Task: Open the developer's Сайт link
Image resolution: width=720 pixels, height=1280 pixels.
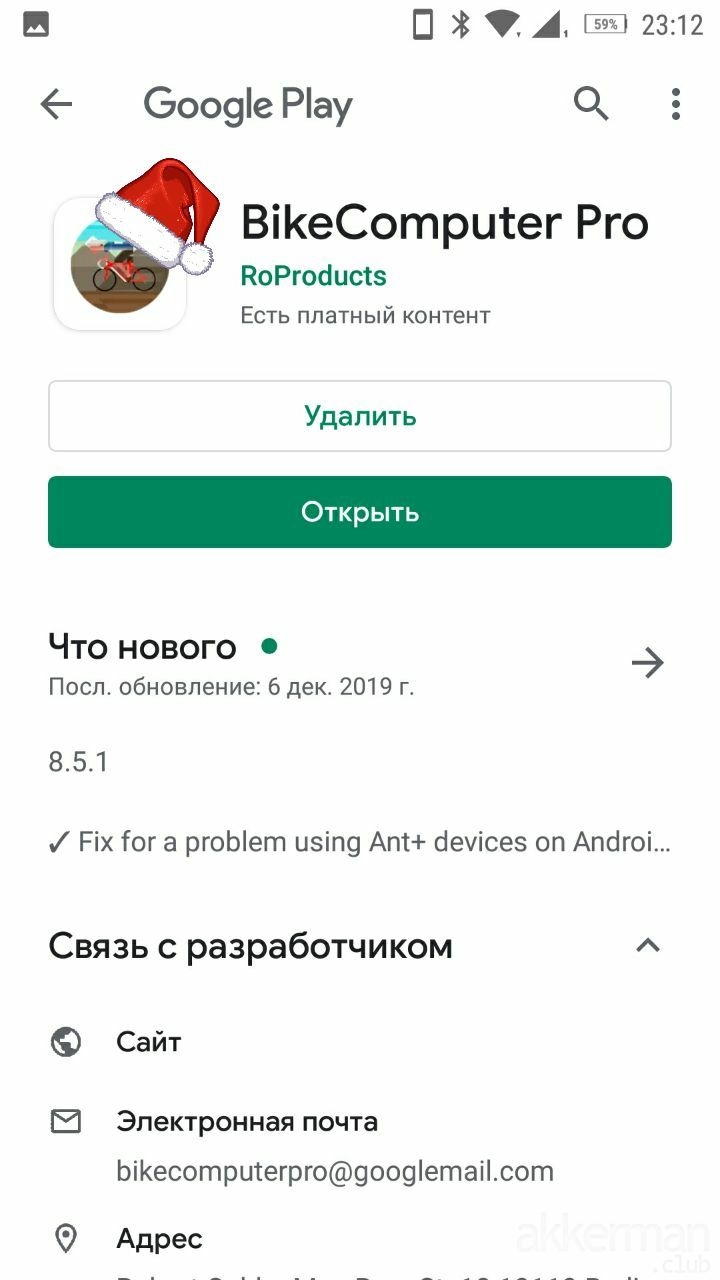Action: pyautogui.click(x=148, y=1042)
